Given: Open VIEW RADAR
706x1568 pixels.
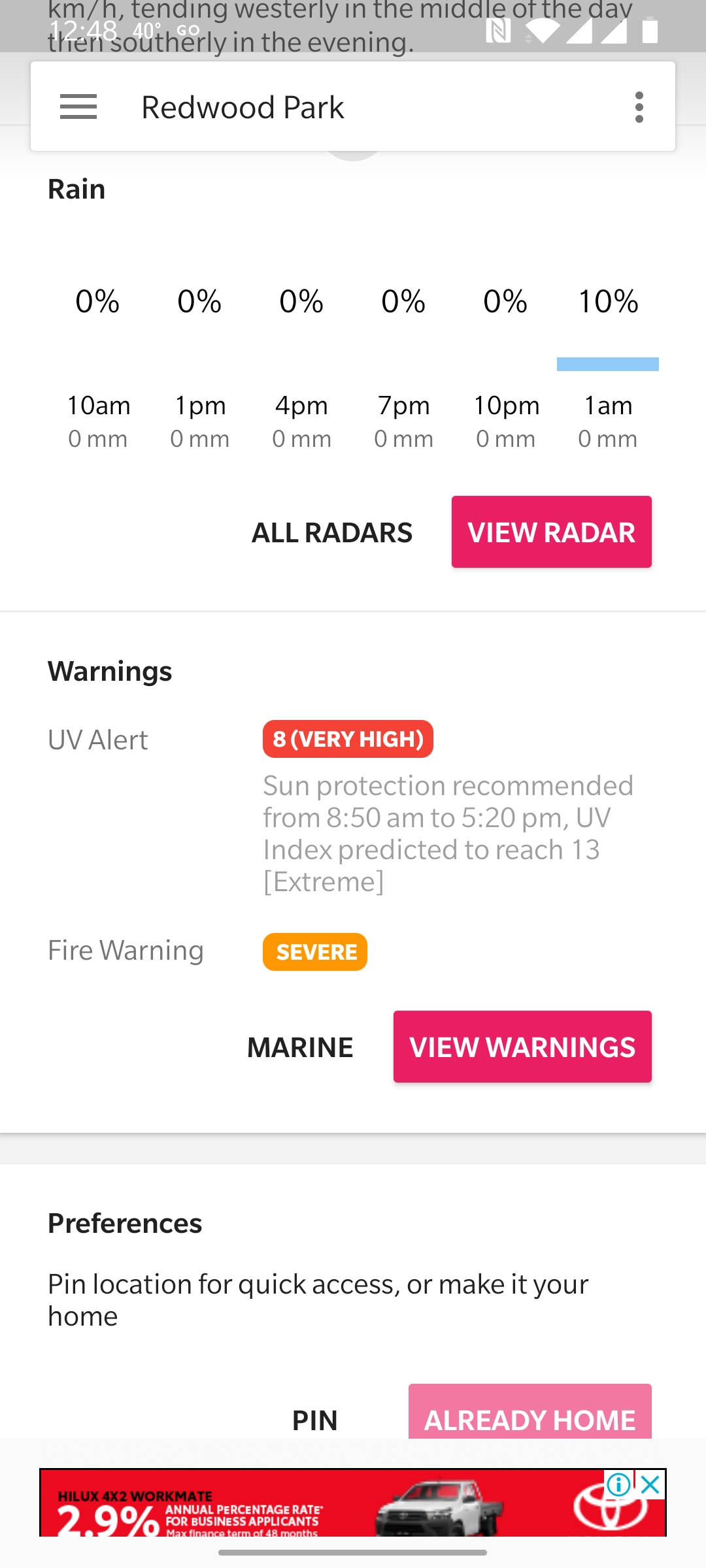Looking at the screenshot, I should click(551, 532).
